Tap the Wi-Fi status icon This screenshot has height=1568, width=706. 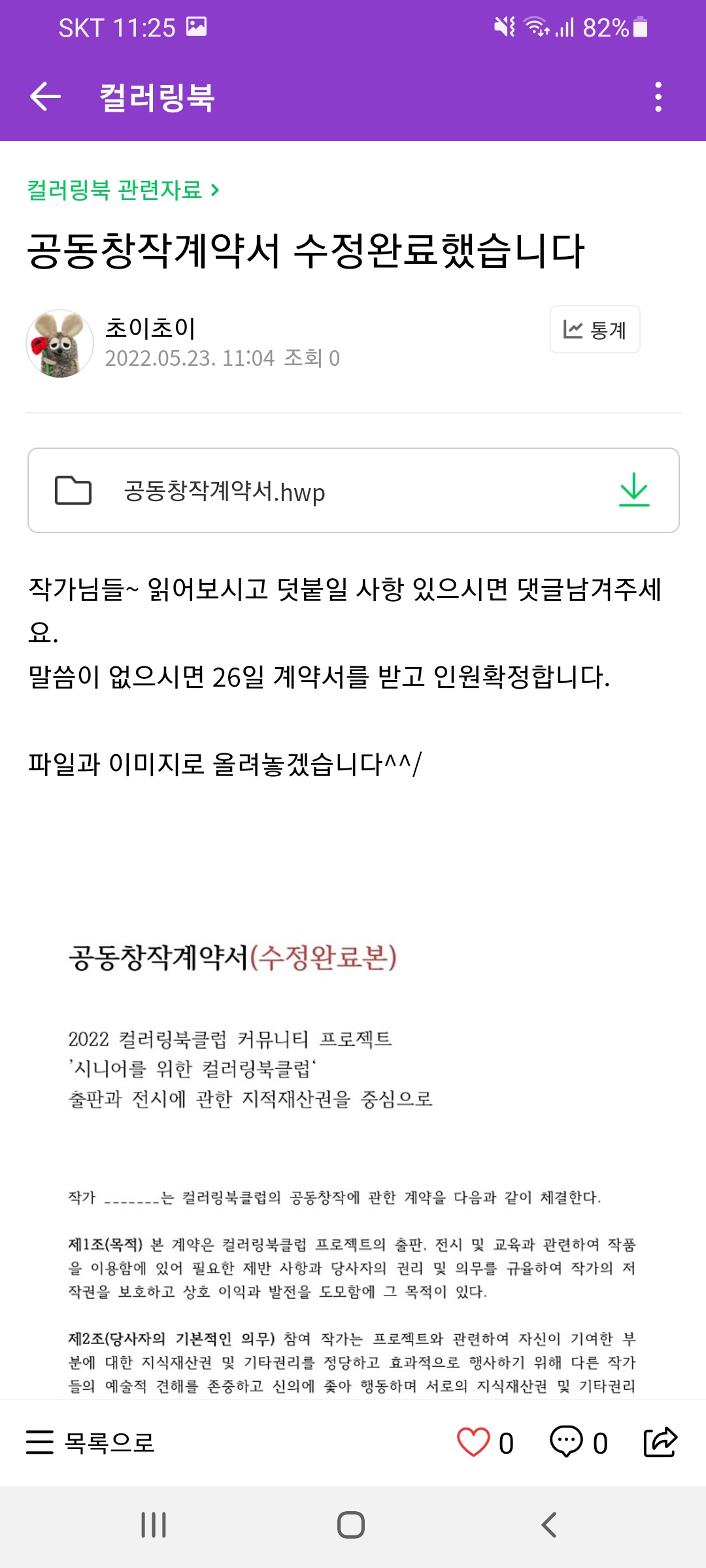pyautogui.click(x=534, y=26)
